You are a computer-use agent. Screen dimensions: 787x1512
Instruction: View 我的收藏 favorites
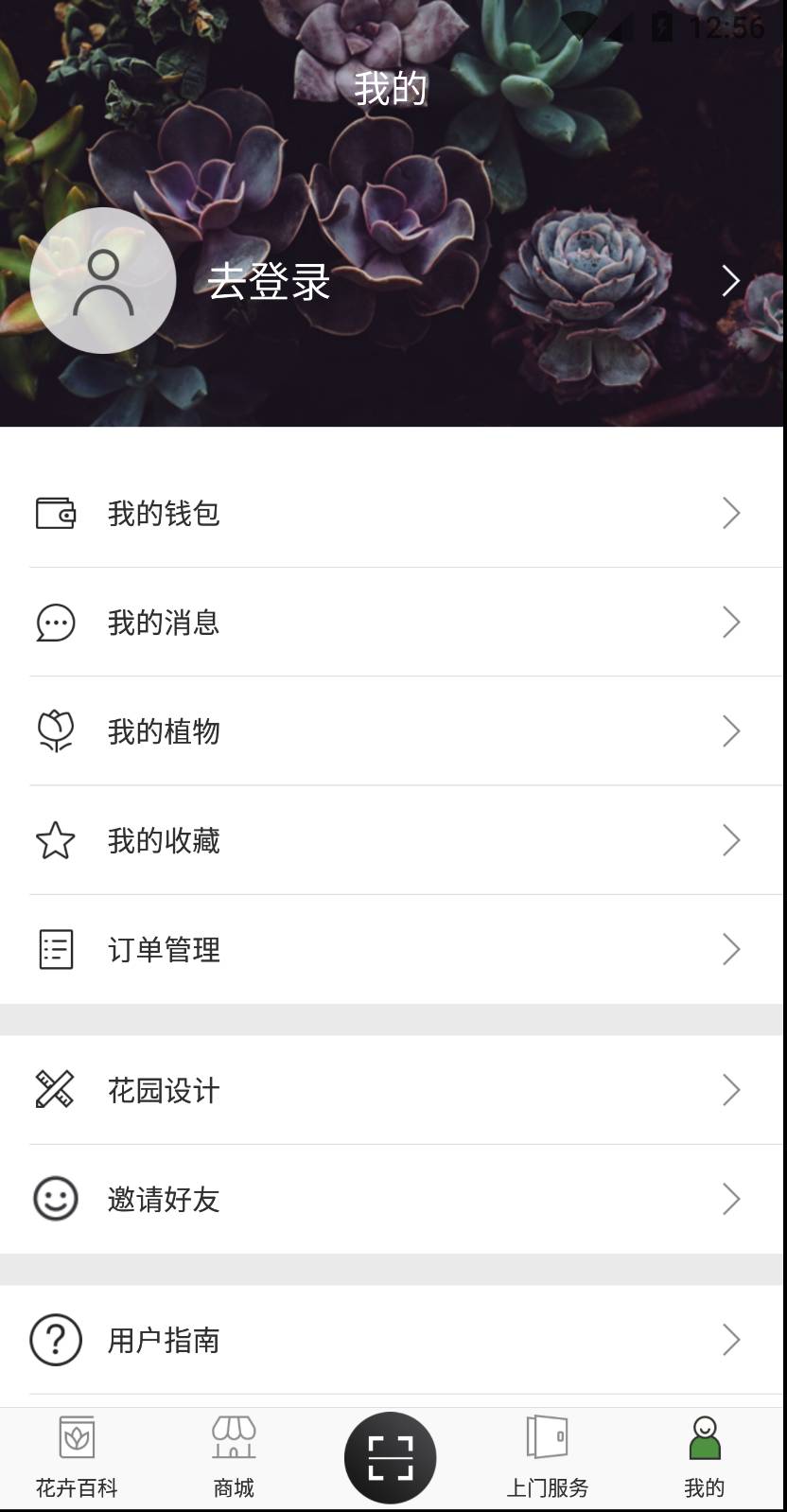point(393,840)
